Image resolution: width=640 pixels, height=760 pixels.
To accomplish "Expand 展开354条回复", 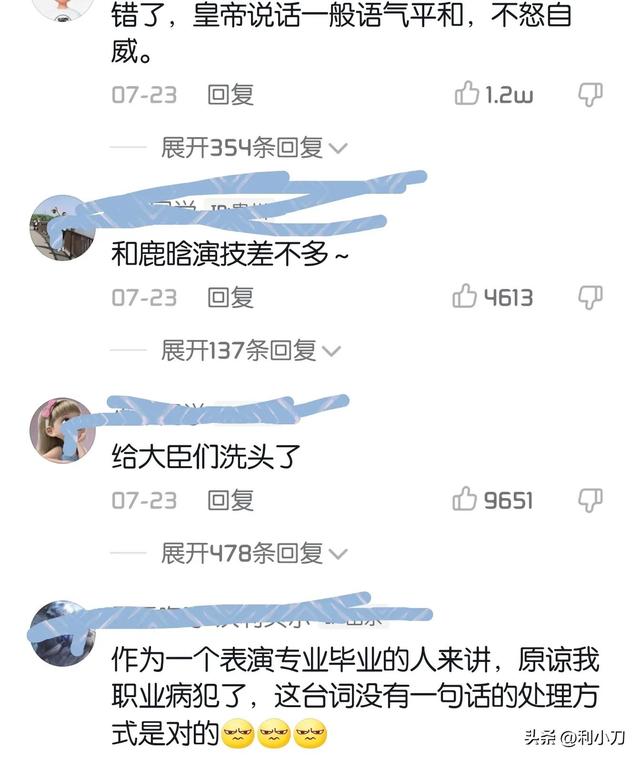I will 253,148.
